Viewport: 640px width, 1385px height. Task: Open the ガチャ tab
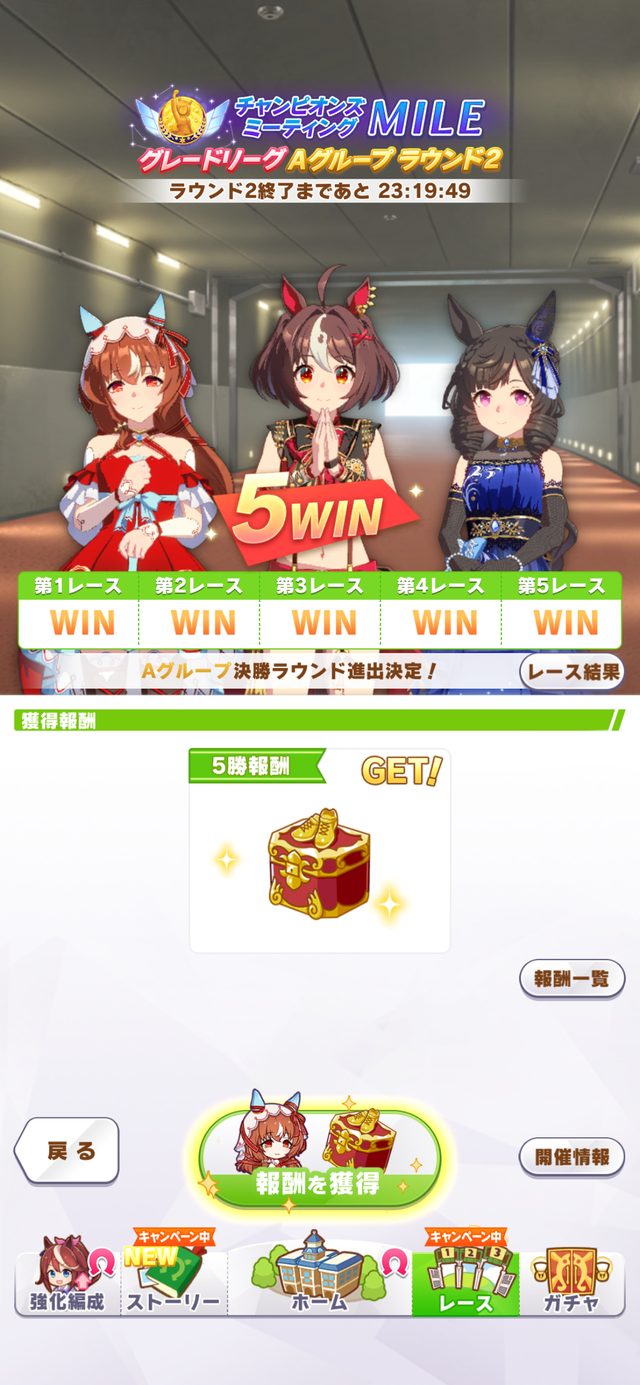click(x=572, y=1283)
